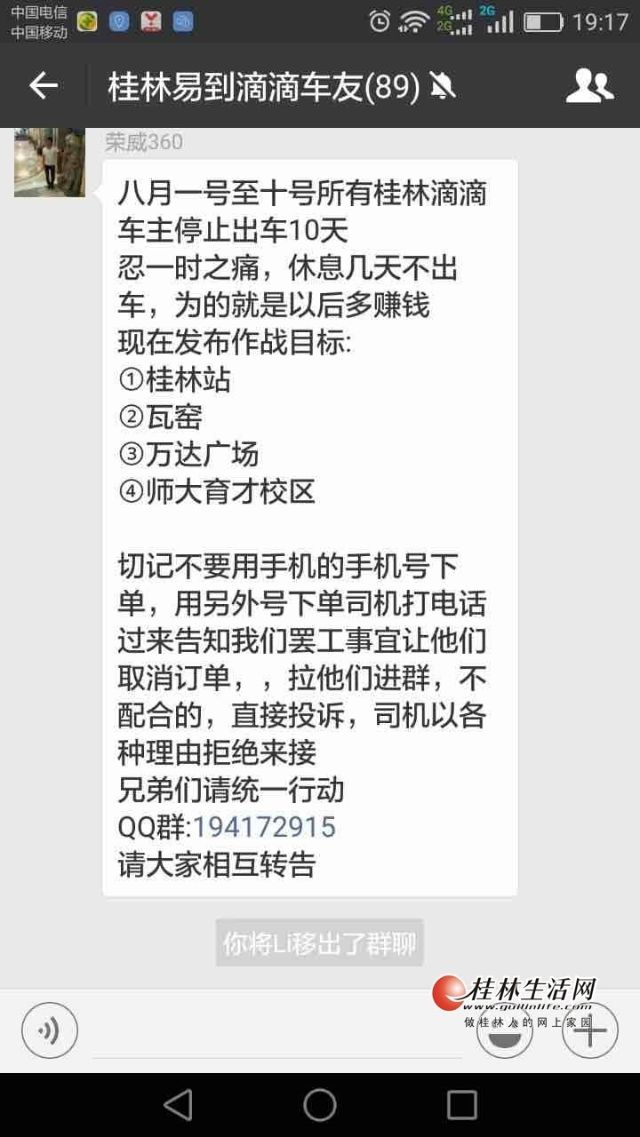The height and width of the screenshot is (1137, 640).
Task: Open 荣威360's profile avatar
Action: (49, 162)
